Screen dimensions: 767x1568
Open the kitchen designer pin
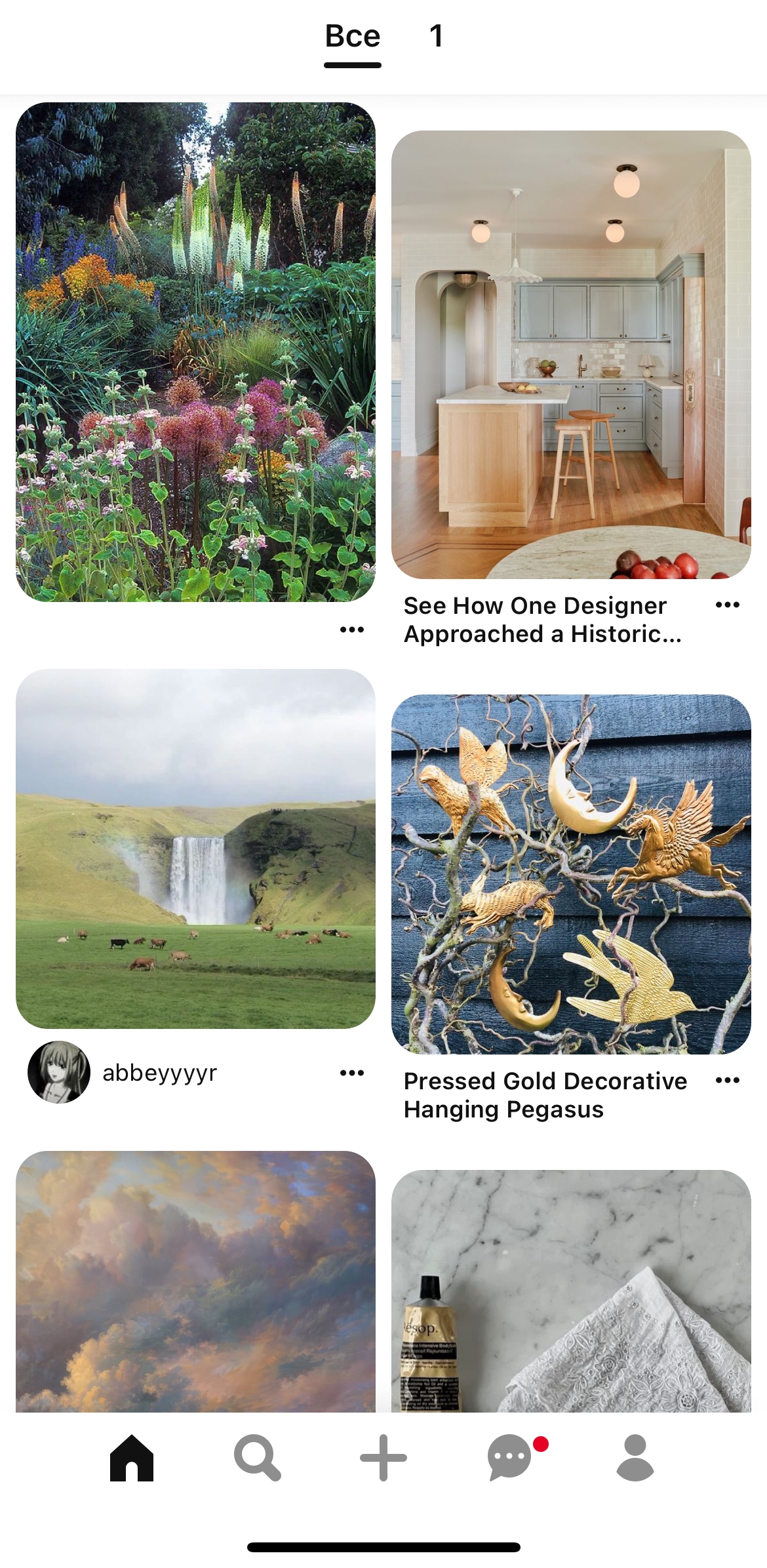(571, 355)
